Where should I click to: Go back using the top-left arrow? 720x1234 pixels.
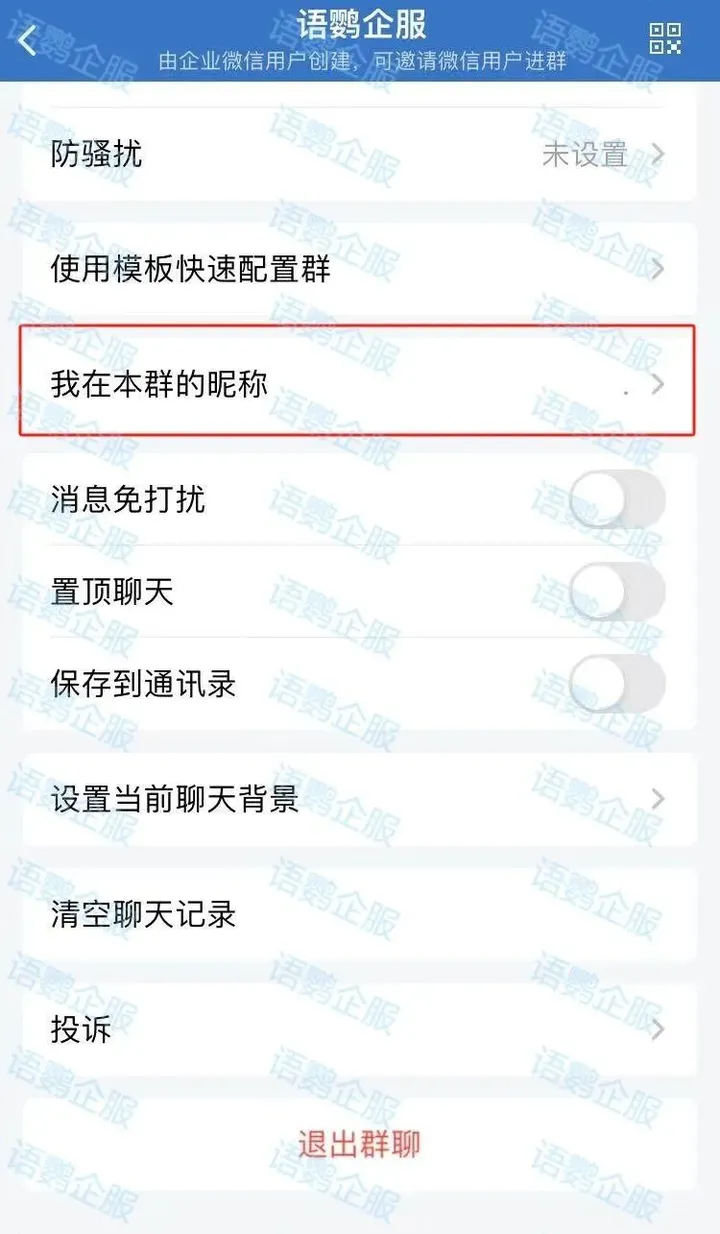coord(28,40)
